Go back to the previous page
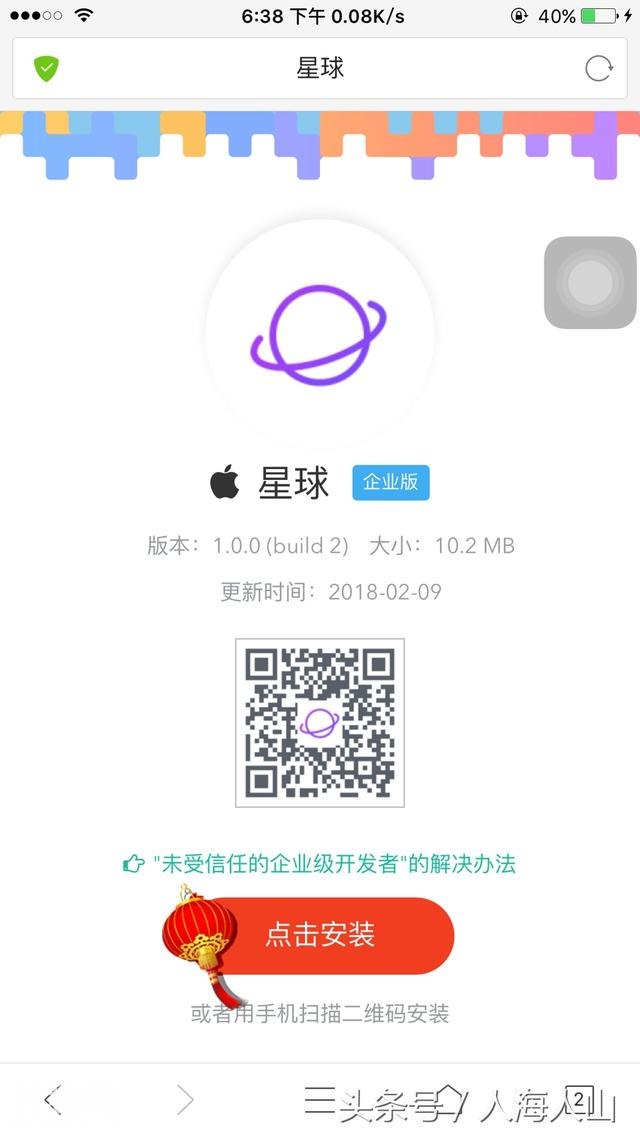Screen dimensions: 640x1137 [x=53, y=1100]
